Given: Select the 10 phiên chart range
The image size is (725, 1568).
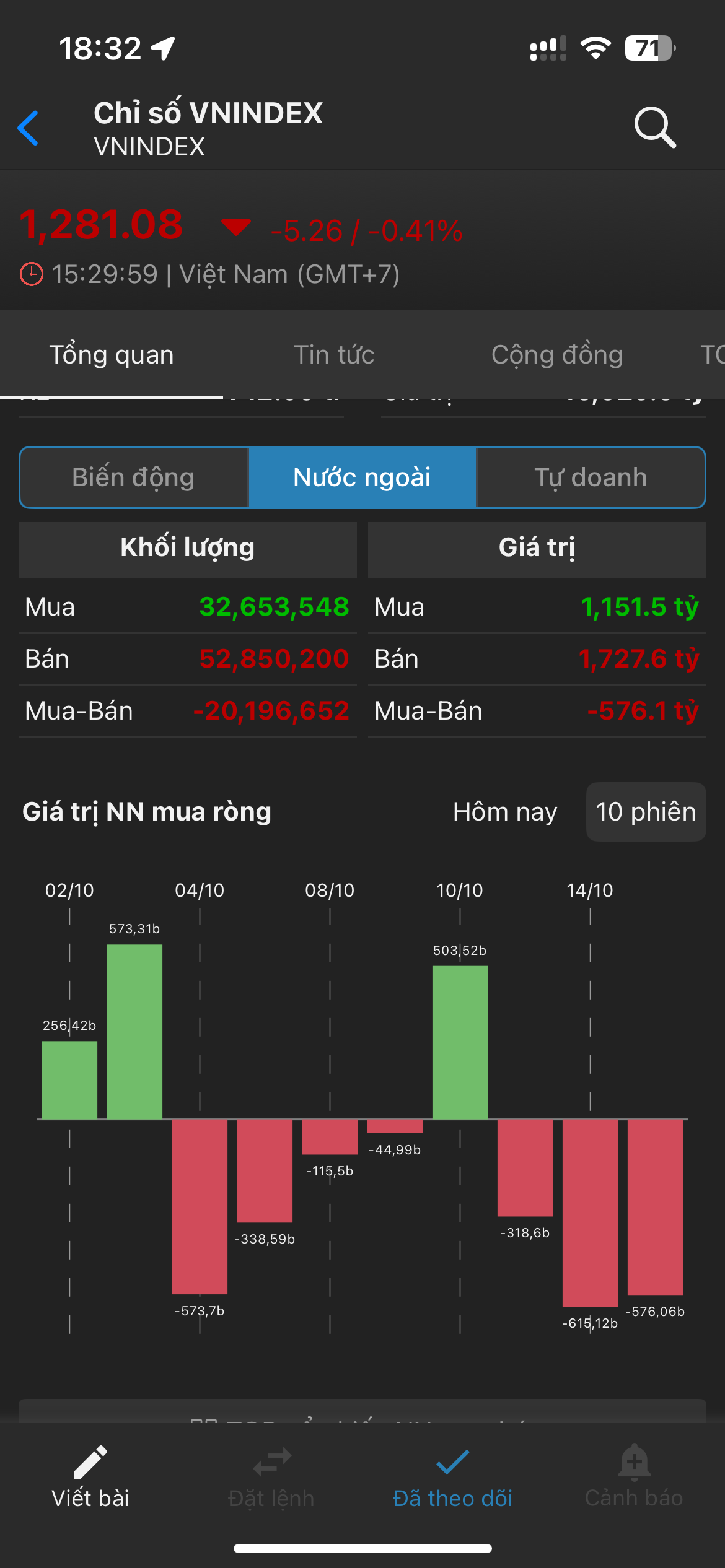Looking at the screenshot, I should (646, 812).
